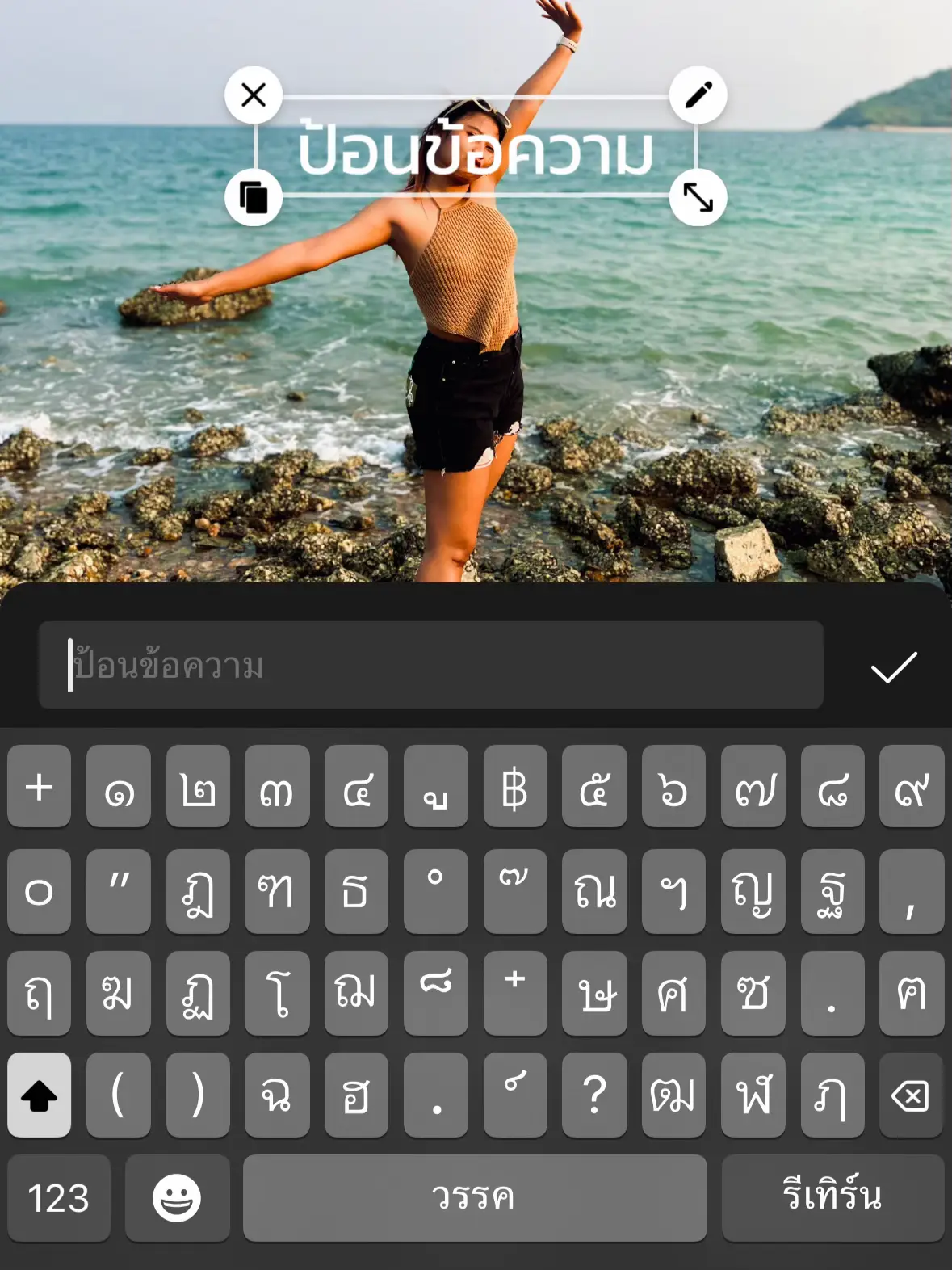
Task: Delete the text box with X
Action: 254,95
